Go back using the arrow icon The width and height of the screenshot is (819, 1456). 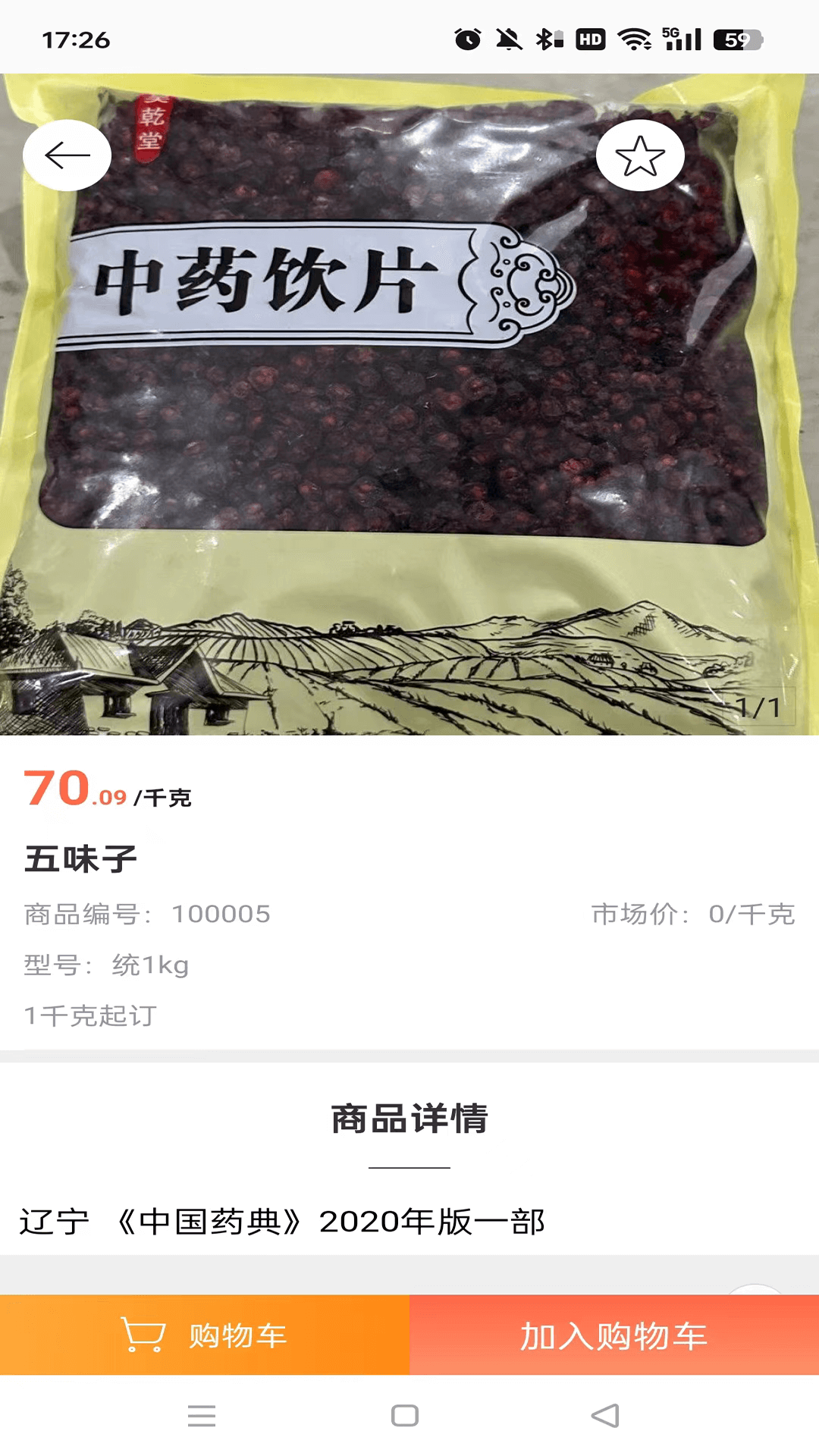pyautogui.click(x=67, y=155)
